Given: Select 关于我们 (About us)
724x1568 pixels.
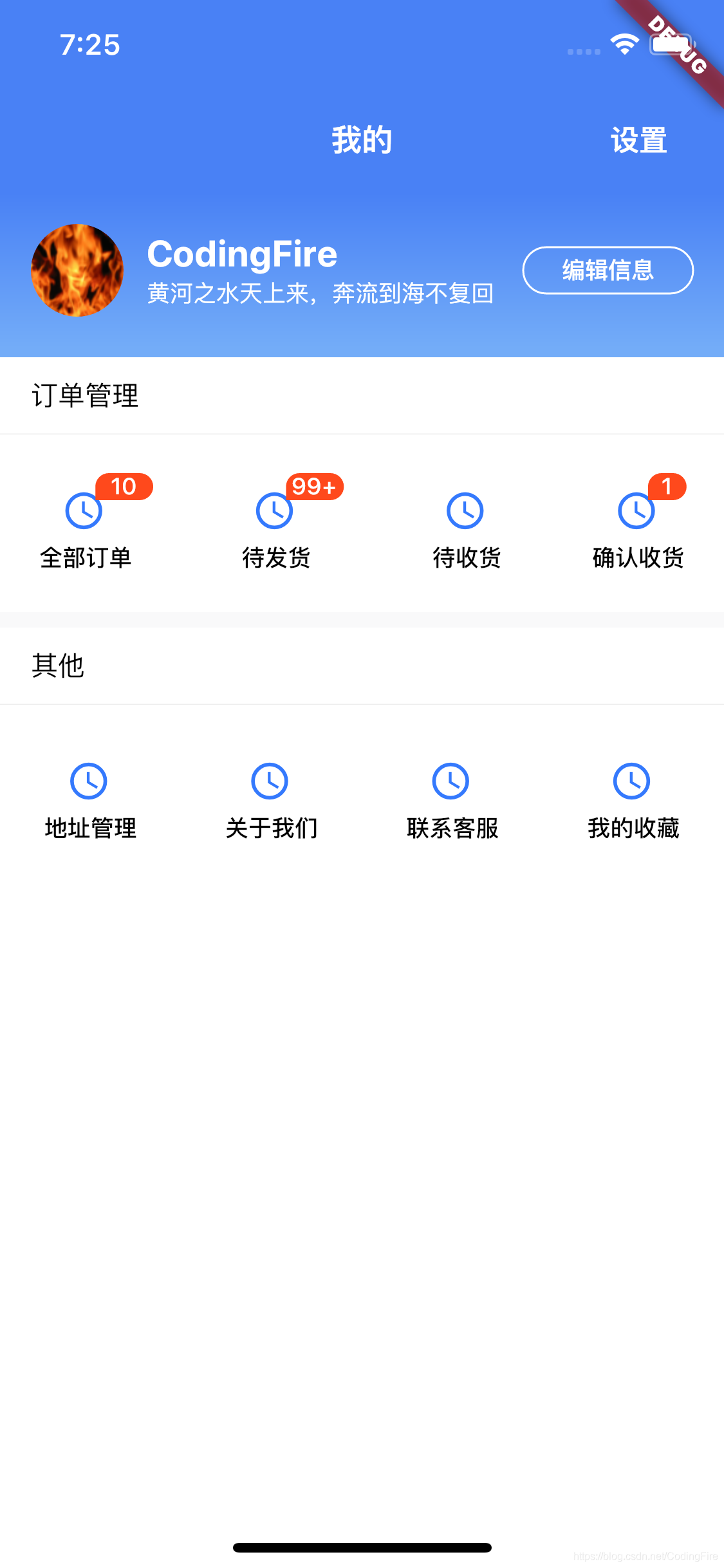Looking at the screenshot, I should click(271, 798).
